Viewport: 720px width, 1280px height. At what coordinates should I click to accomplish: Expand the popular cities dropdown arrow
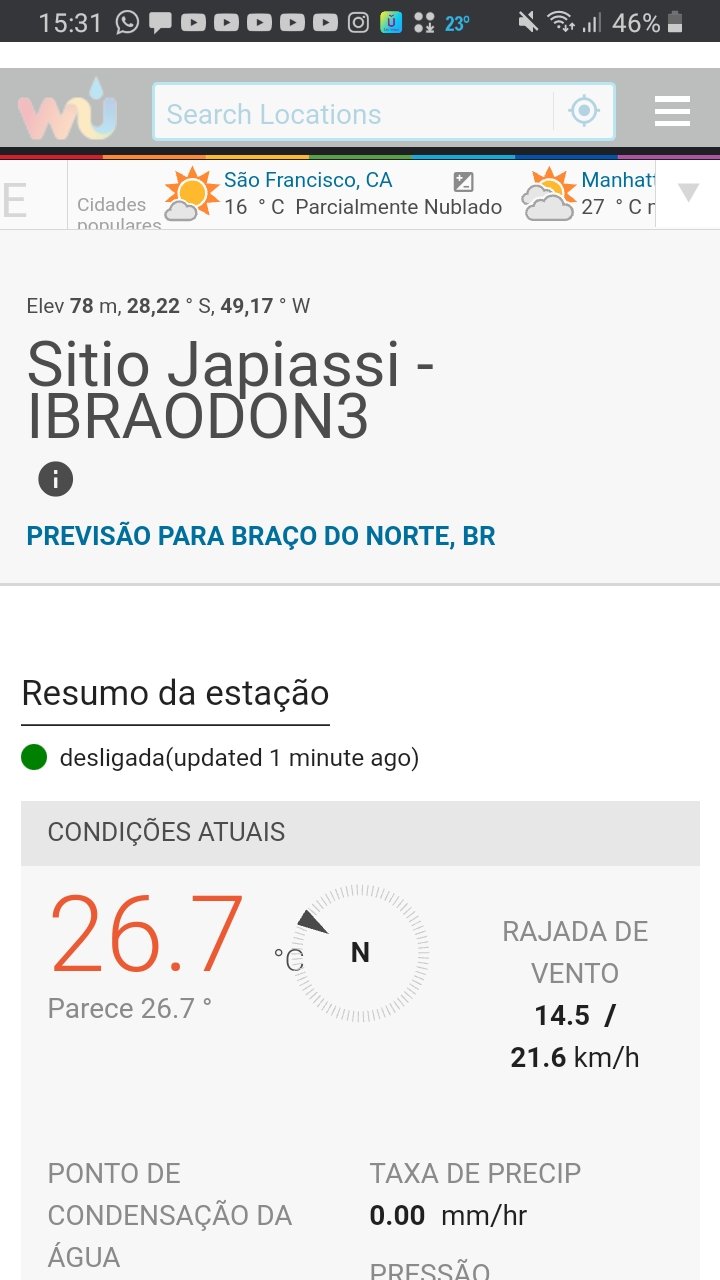click(688, 193)
